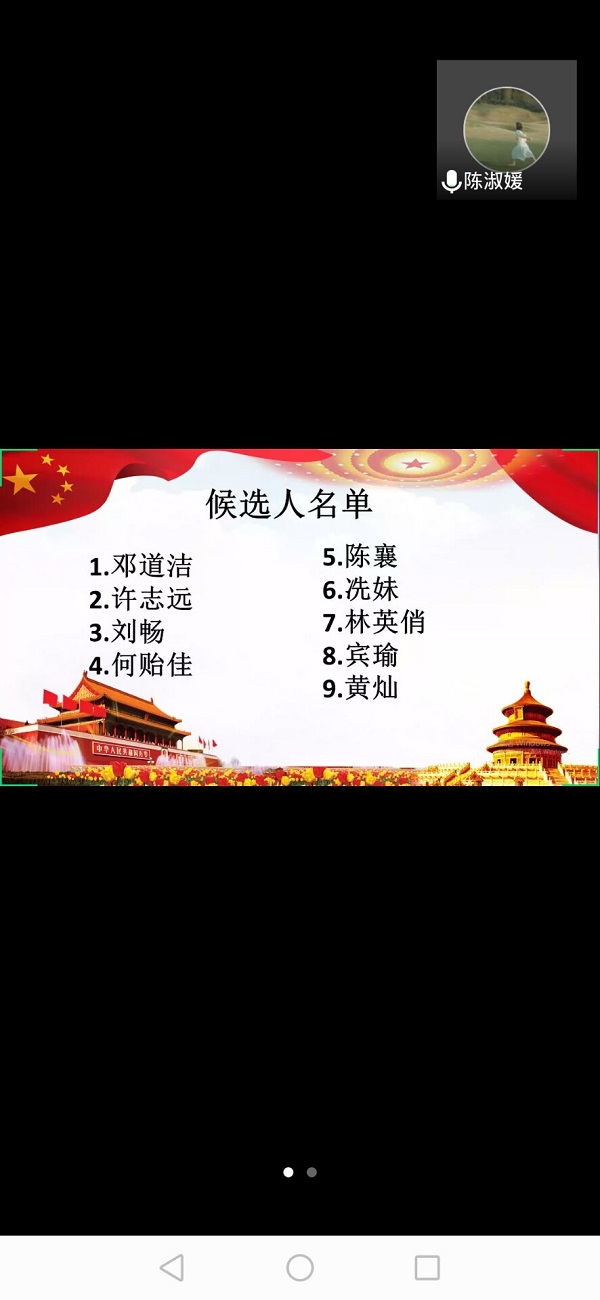The image size is (600, 1300).
Task: Go to the second page indicator dot
Action: point(312,1172)
